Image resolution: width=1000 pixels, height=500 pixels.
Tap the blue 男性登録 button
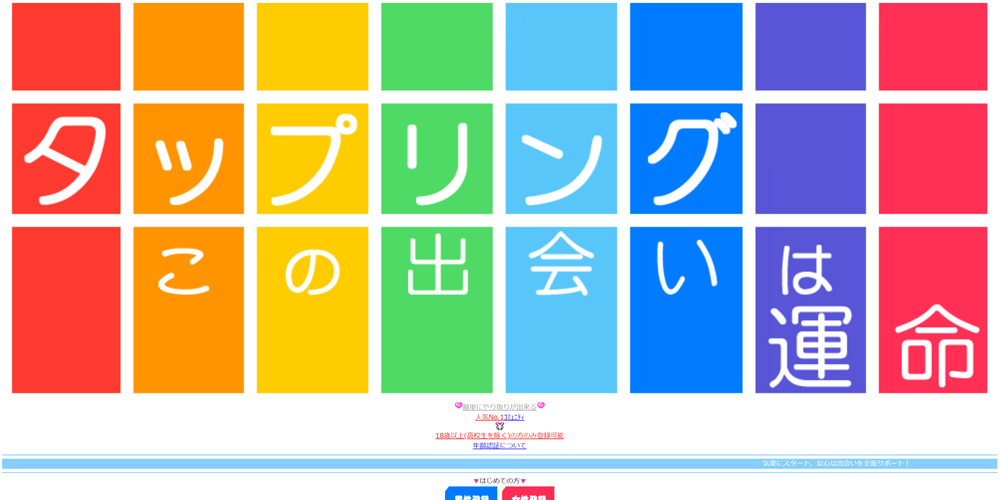(x=471, y=494)
